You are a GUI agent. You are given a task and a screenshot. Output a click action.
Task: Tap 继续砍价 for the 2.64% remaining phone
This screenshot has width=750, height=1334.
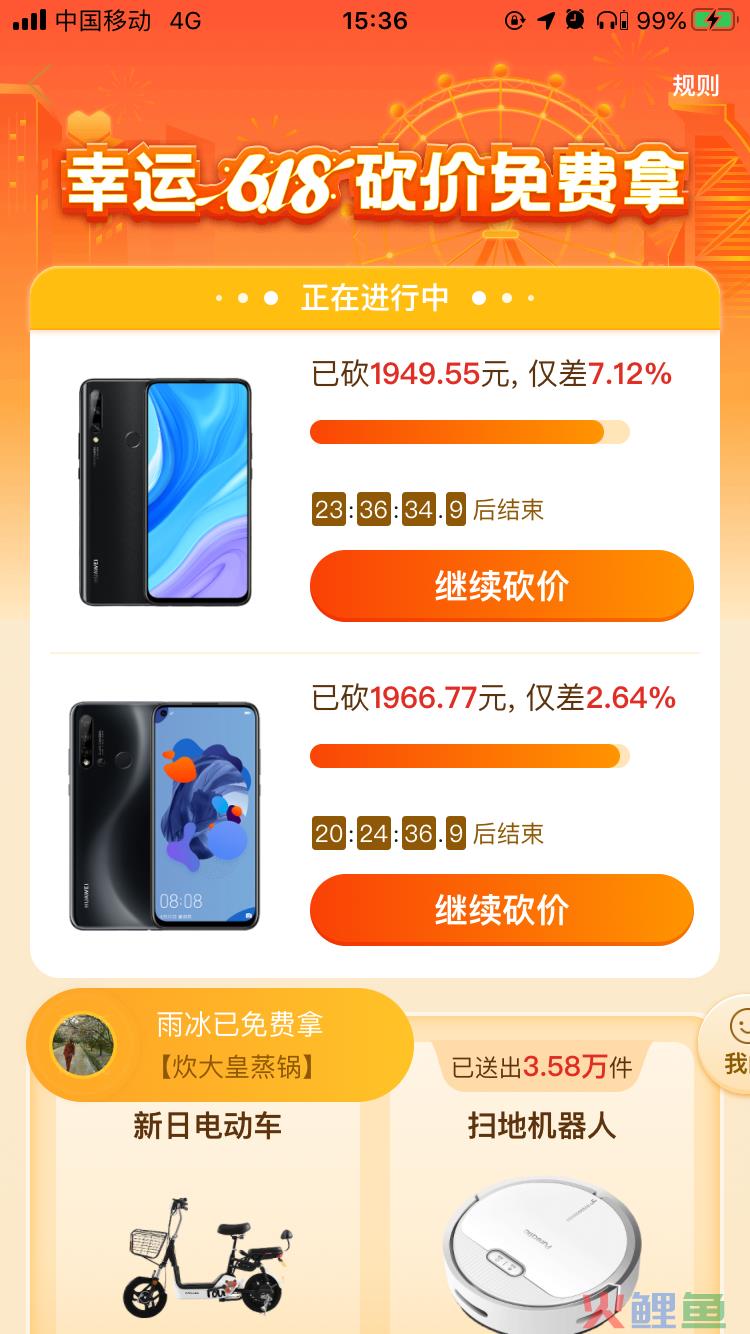click(501, 910)
